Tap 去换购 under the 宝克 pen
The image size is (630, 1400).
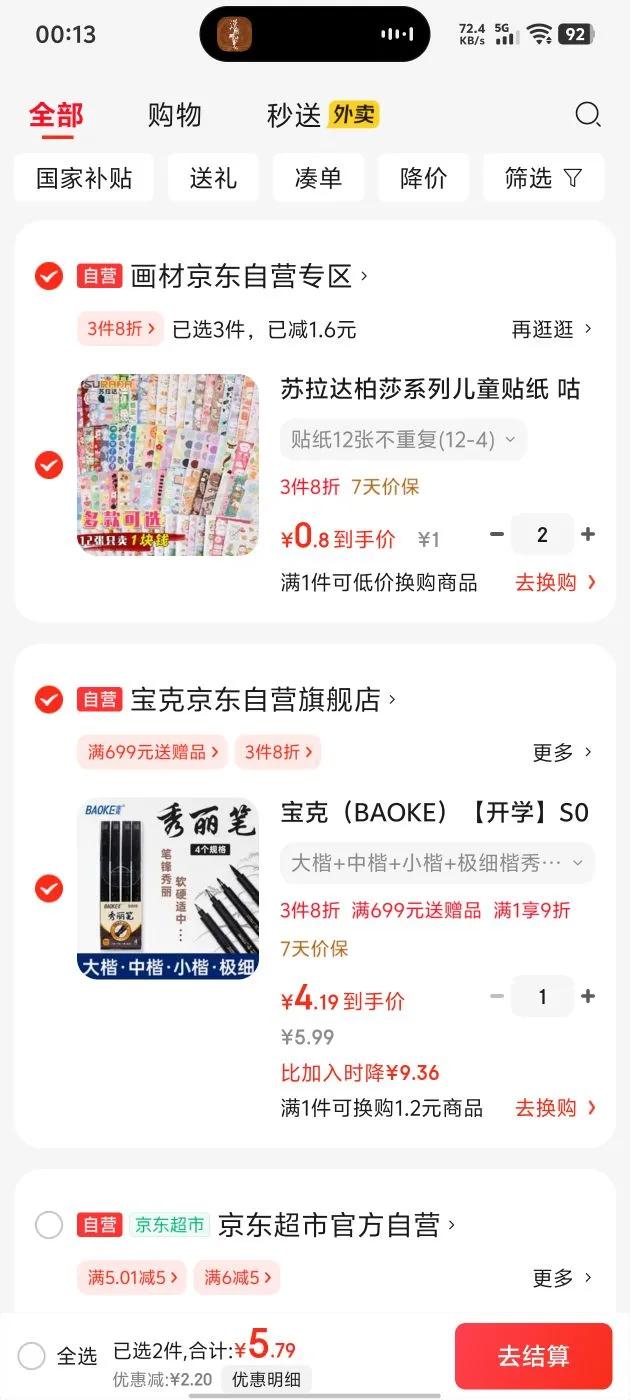[555, 1108]
